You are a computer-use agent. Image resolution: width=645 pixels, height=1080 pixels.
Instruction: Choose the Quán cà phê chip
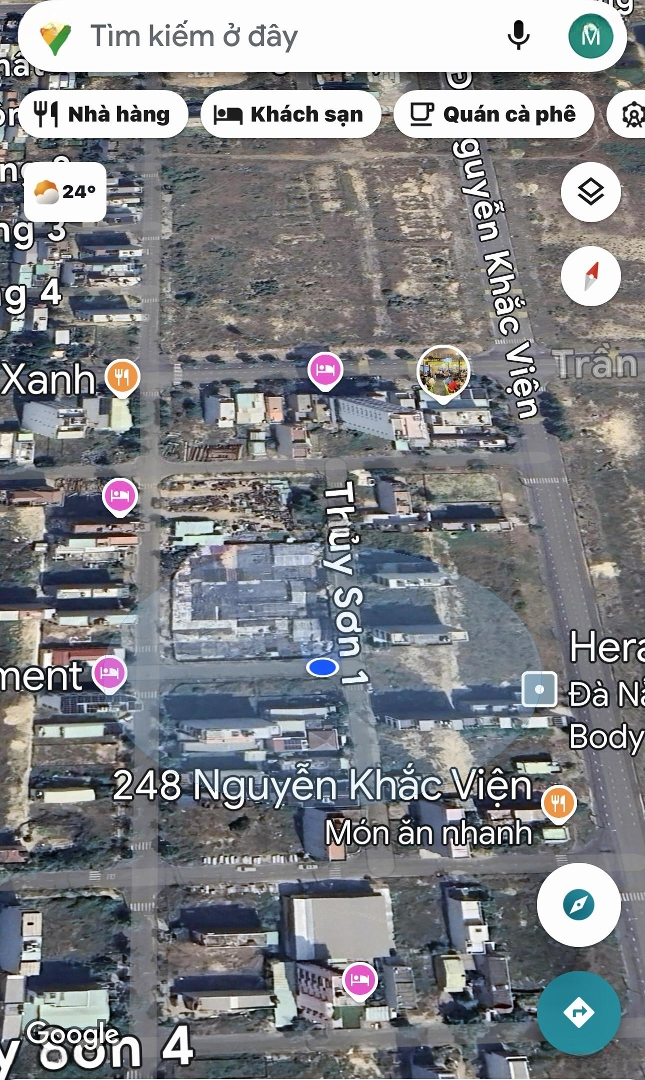[x=493, y=114]
